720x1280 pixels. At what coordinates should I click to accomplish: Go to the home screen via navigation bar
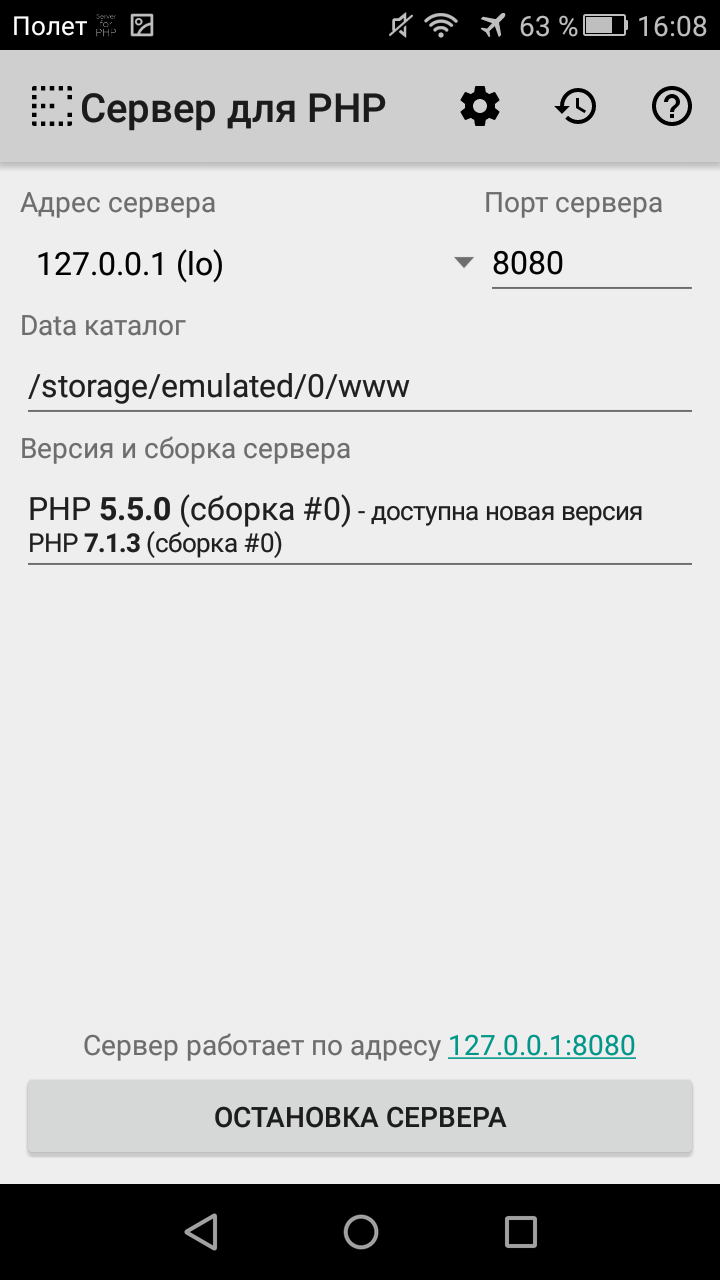pyautogui.click(x=360, y=1232)
